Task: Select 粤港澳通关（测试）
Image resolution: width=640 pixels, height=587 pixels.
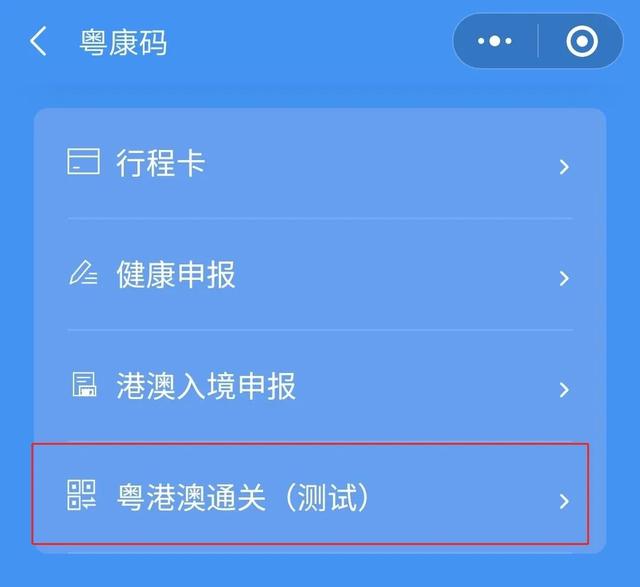Action: [x=320, y=497]
